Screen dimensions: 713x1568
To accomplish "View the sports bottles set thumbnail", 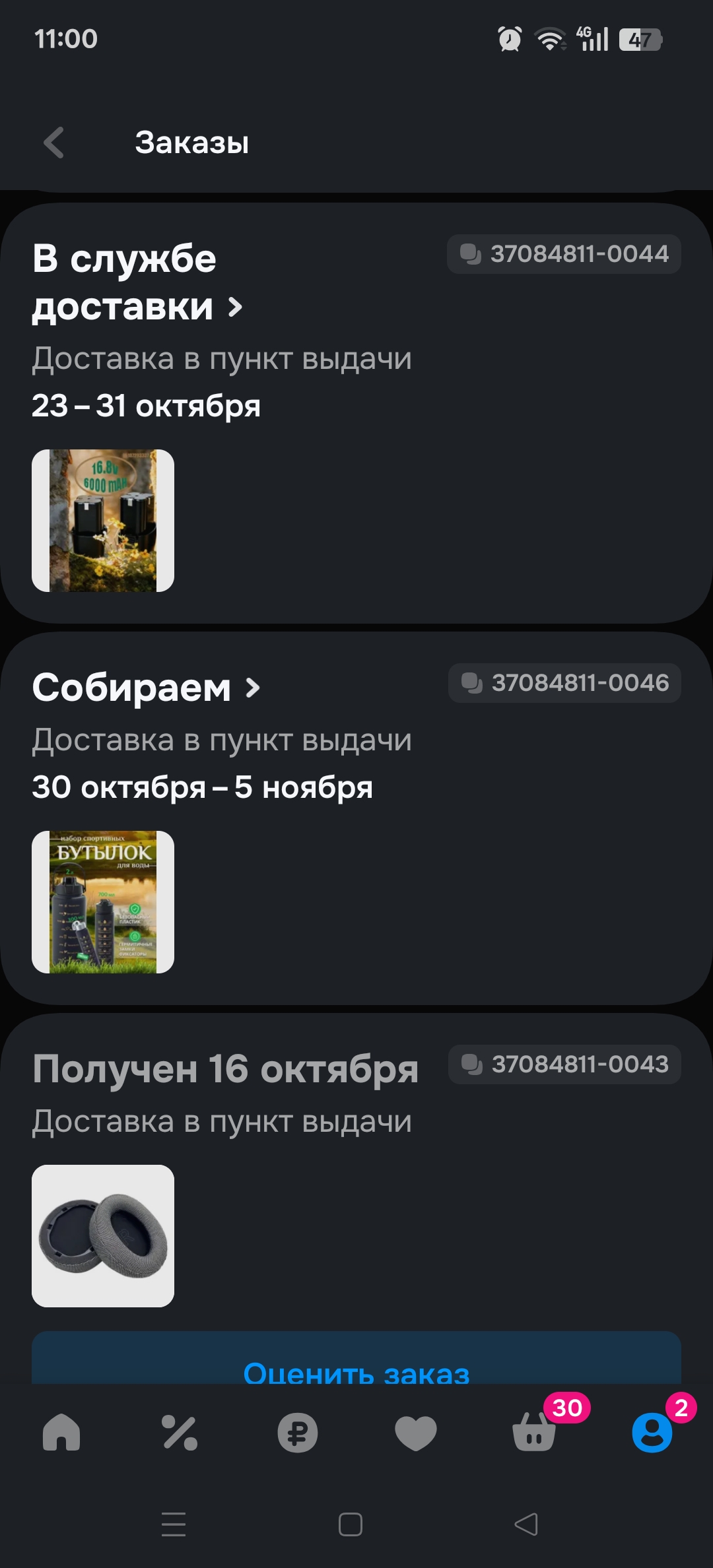I will (103, 902).
